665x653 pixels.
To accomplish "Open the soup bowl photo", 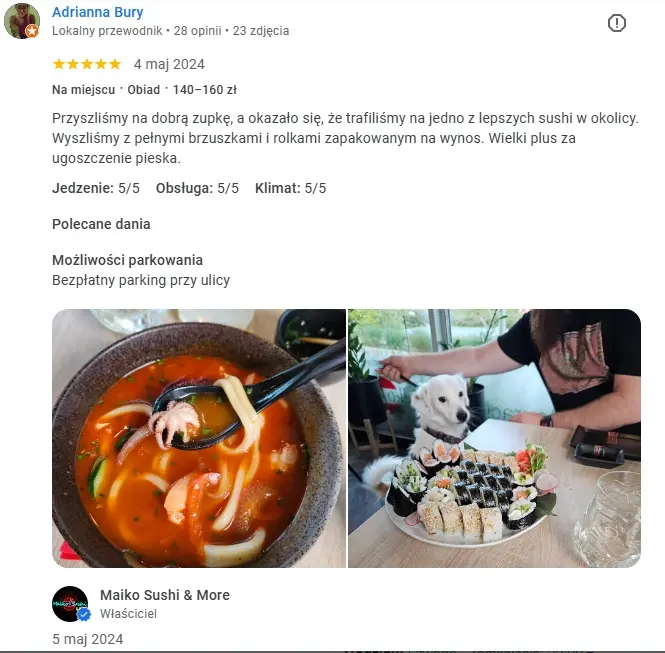I will coord(198,438).
